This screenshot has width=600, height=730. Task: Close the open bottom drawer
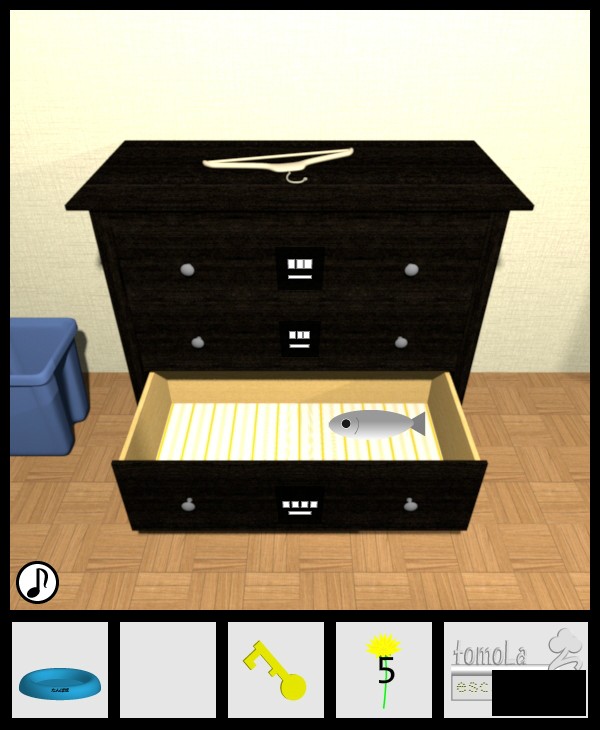tap(299, 500)
